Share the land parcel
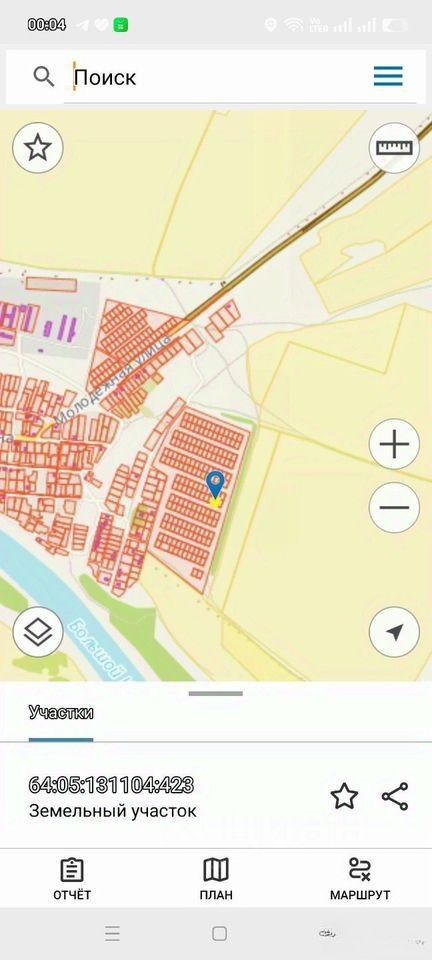Screen dimensions: 432x960 click(x=395, y=797)
